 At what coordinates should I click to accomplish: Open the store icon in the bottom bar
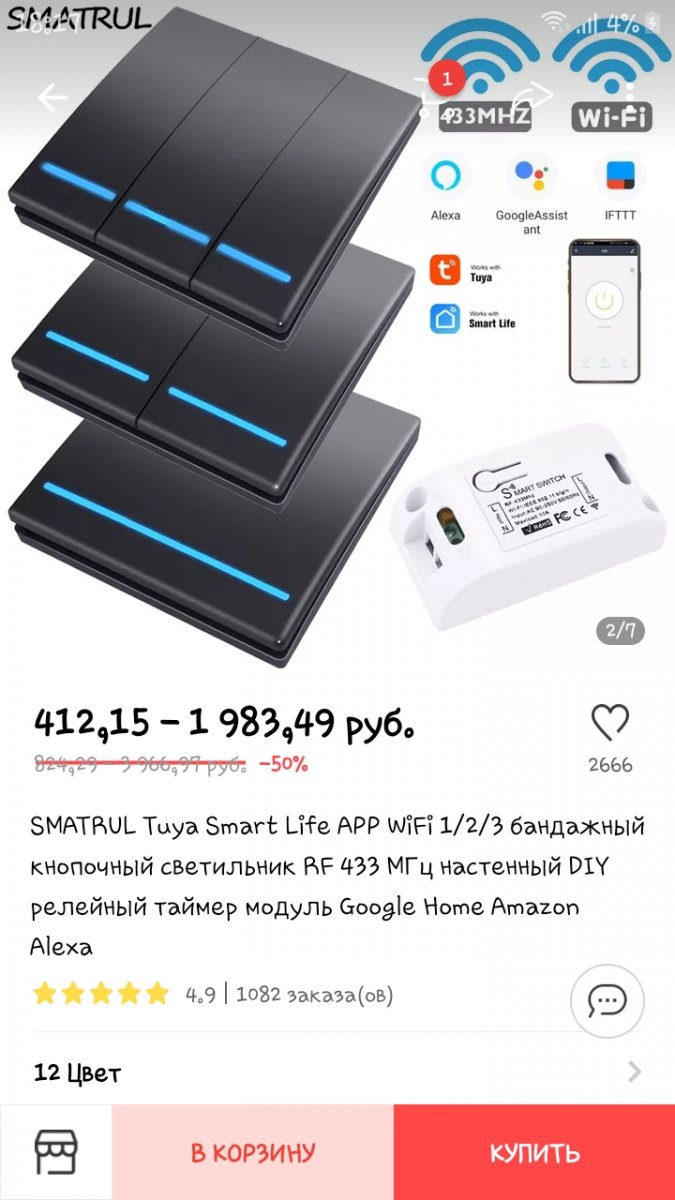(x=56, y=1152)
